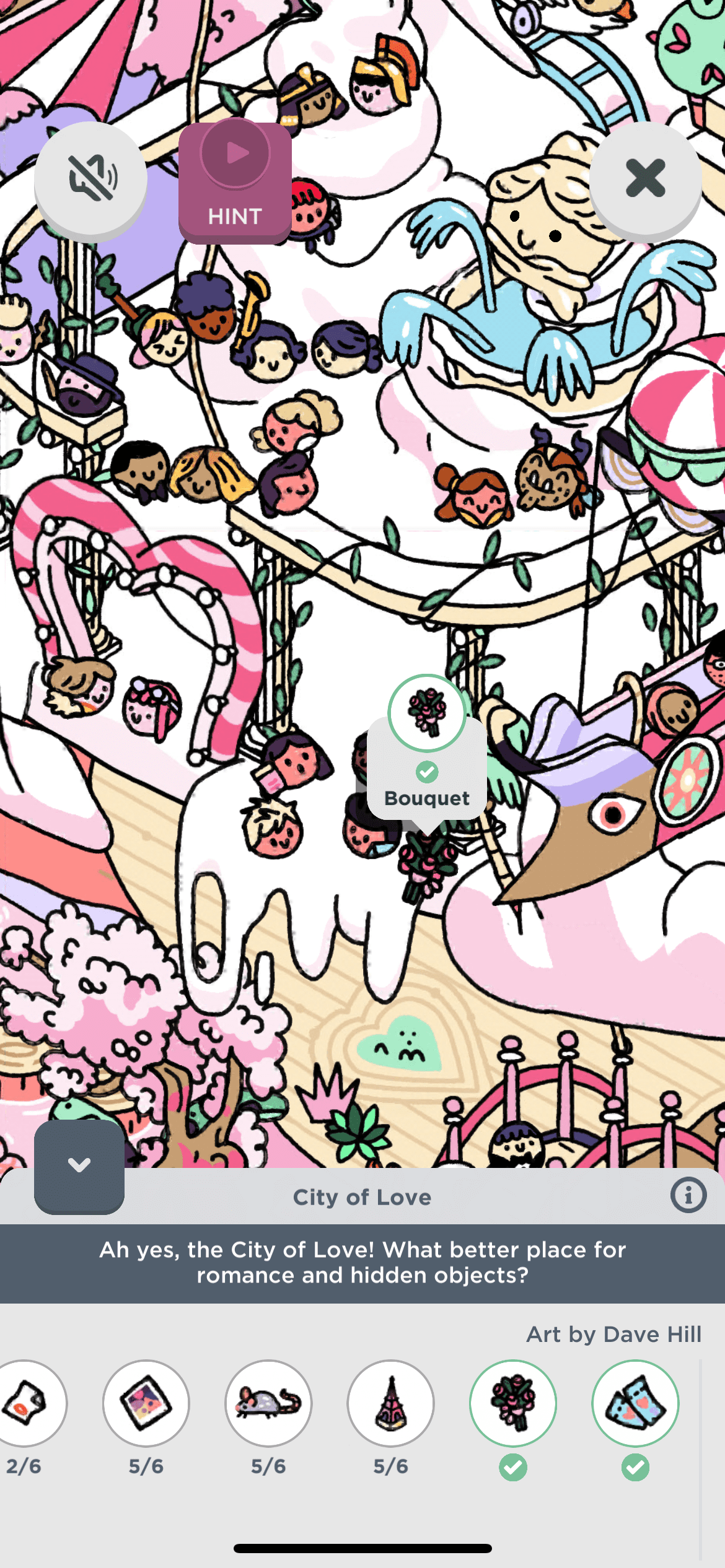Select the photo object with 5/6 found
725x1568 pixels.
click(146, 1403)
